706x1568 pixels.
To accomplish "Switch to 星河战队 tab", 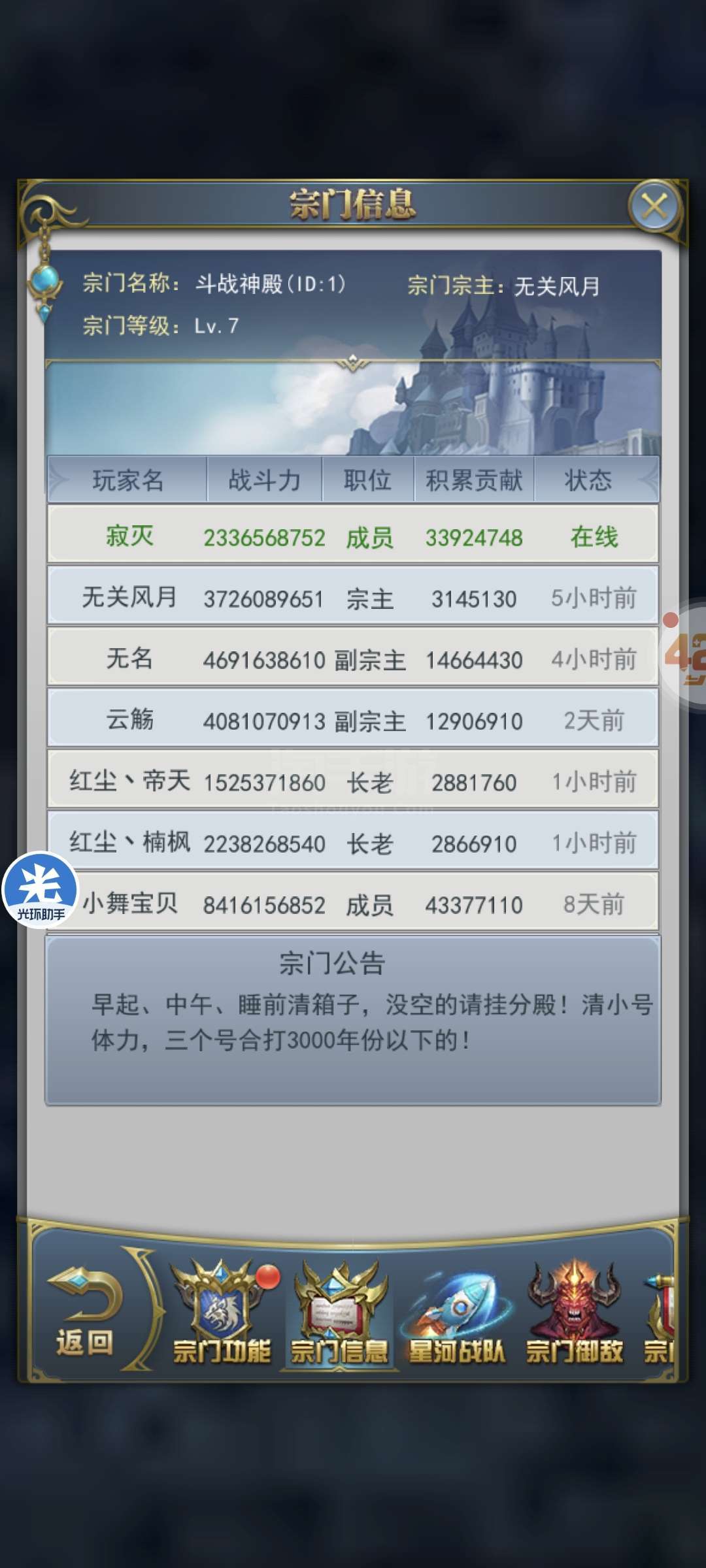I will (457, 1315).
